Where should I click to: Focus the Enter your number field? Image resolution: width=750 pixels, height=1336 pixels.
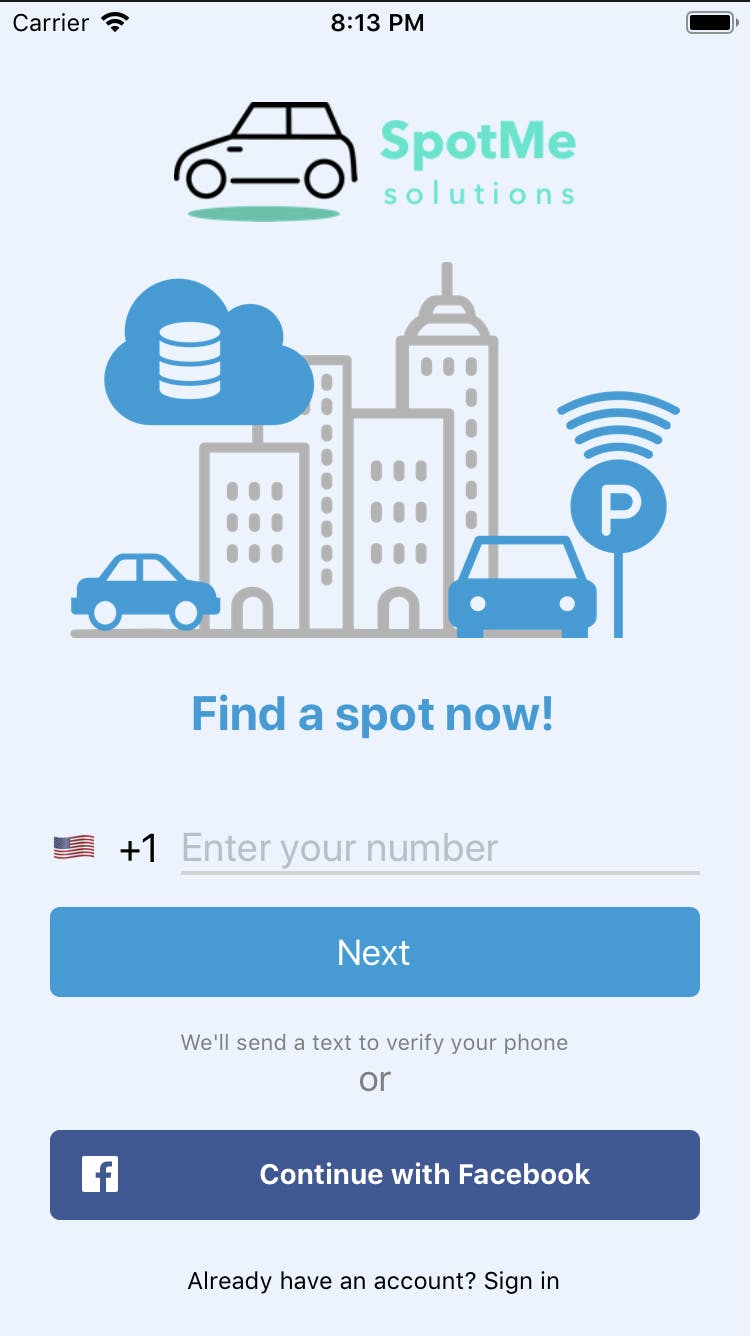[439, 848]
